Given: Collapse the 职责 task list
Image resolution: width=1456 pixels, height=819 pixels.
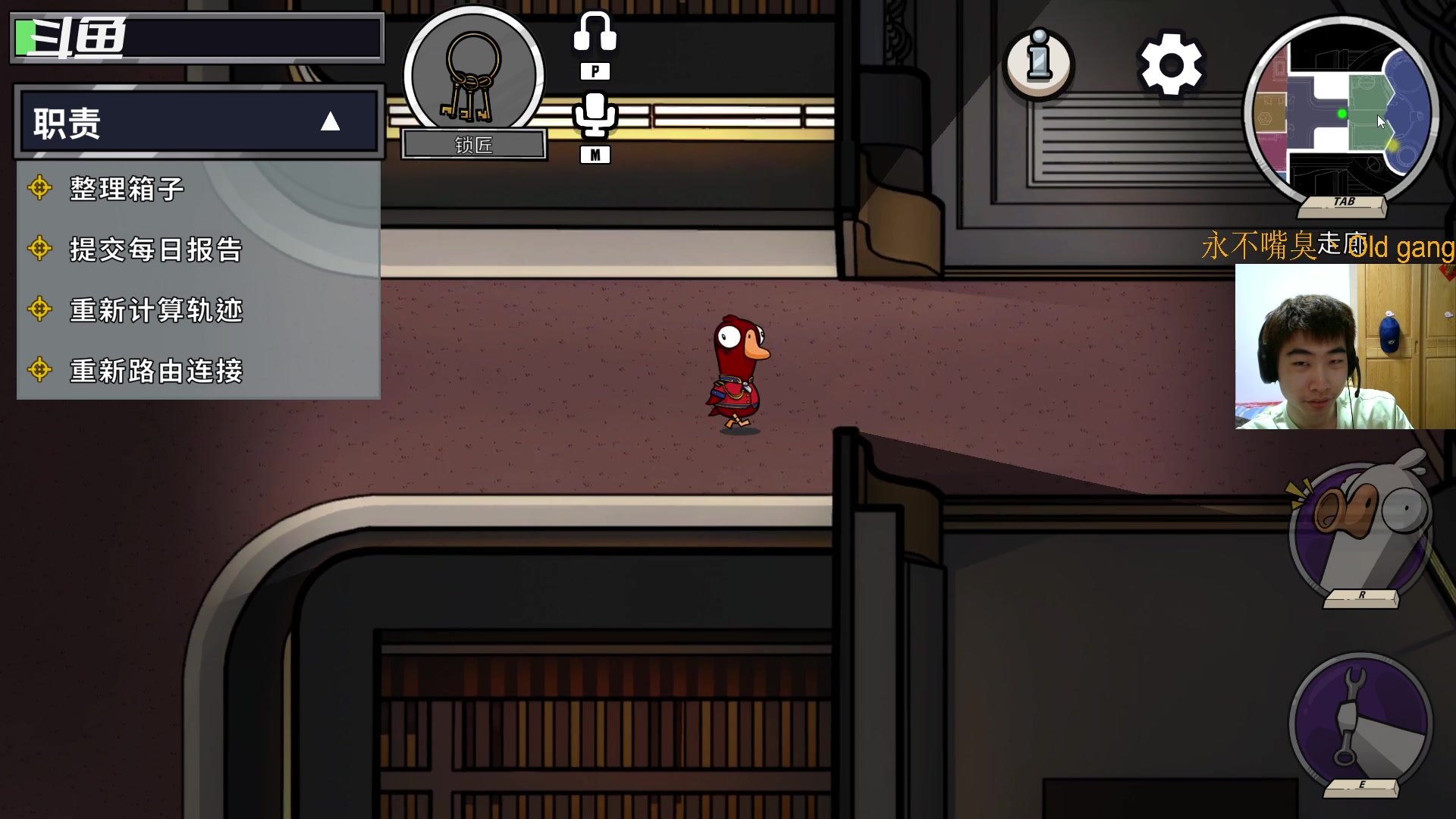Looking at the screenshot, I should pyautogui.click(x=330, y=122).
